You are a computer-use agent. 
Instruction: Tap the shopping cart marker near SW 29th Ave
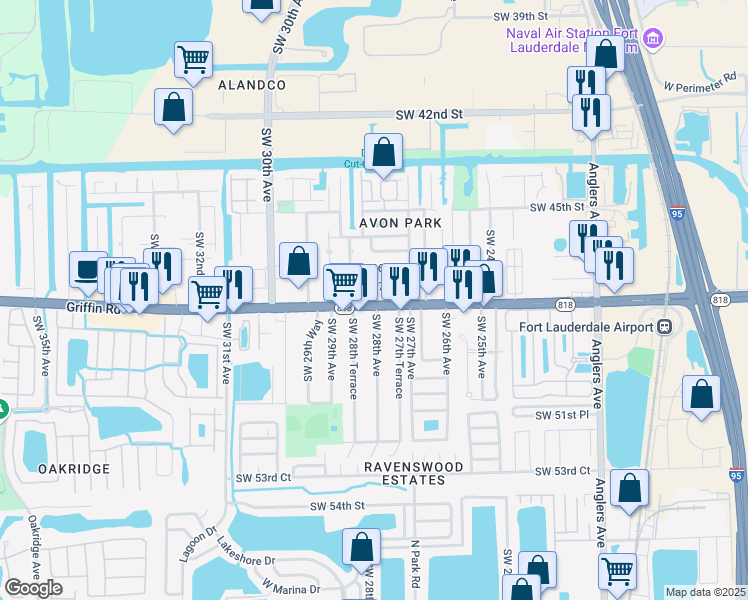click(x=343, y=281)
